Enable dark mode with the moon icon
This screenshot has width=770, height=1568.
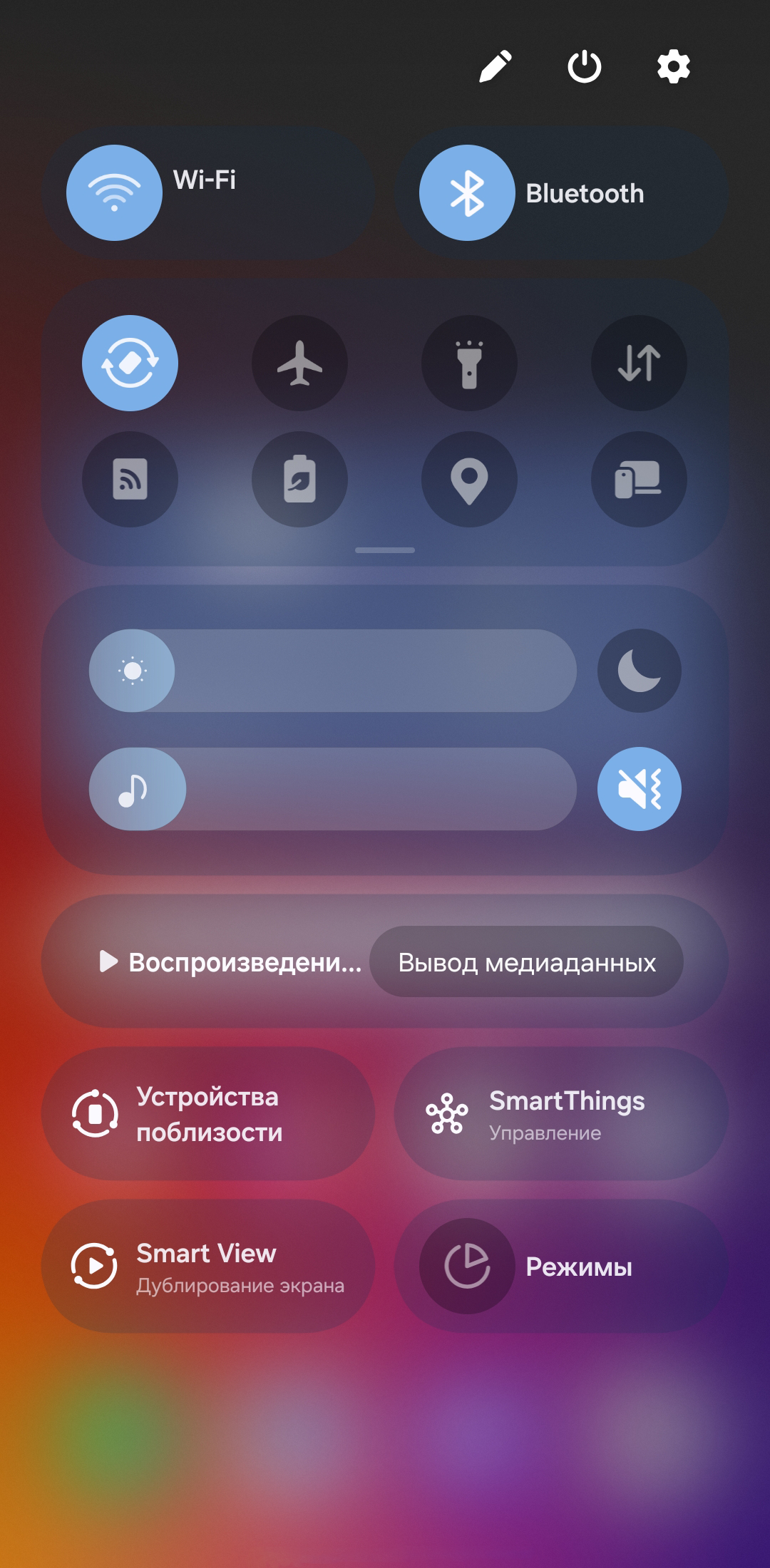click(x=639, y=671)
